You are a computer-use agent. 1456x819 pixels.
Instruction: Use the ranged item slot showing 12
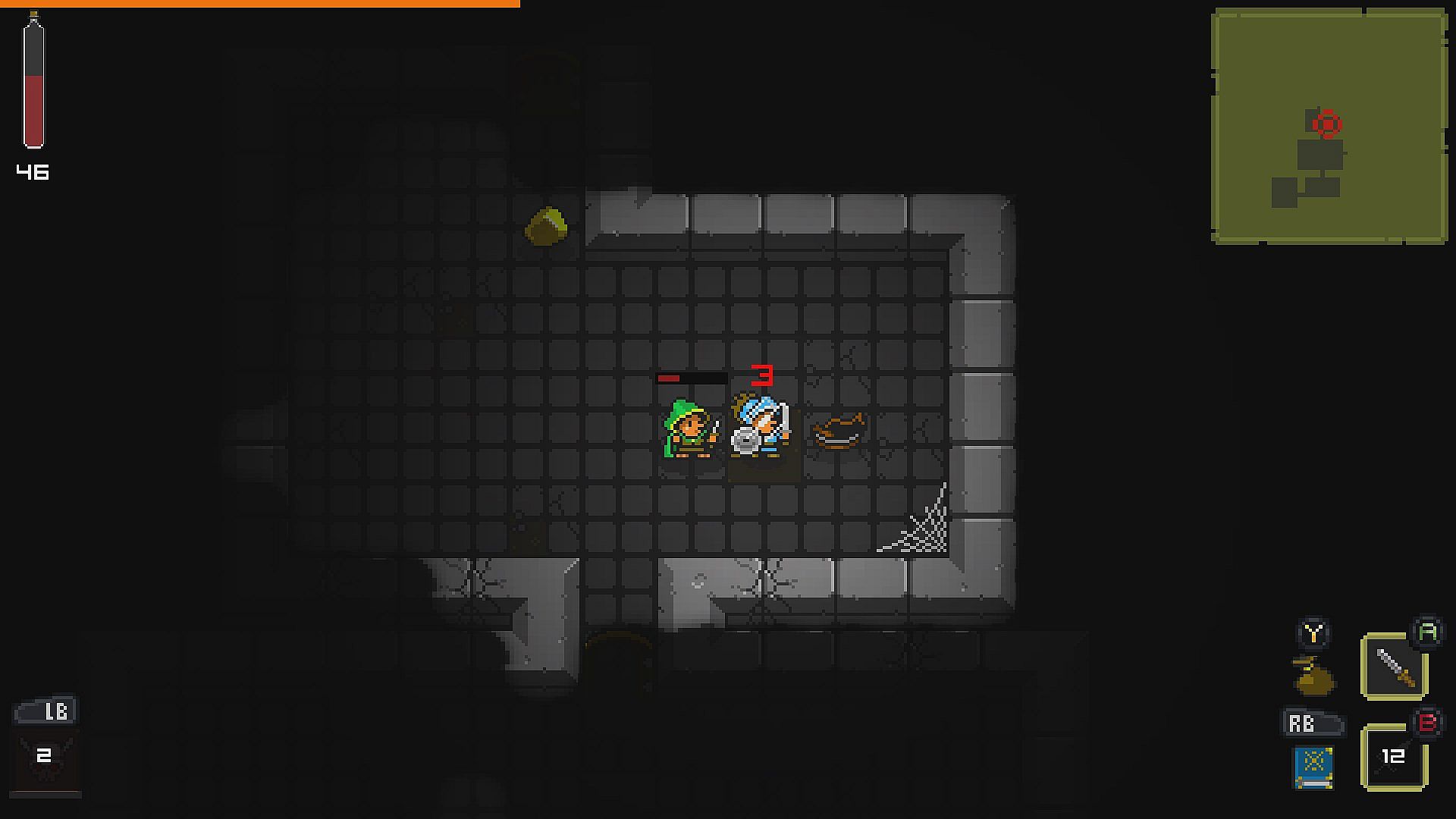[1394, 757]
